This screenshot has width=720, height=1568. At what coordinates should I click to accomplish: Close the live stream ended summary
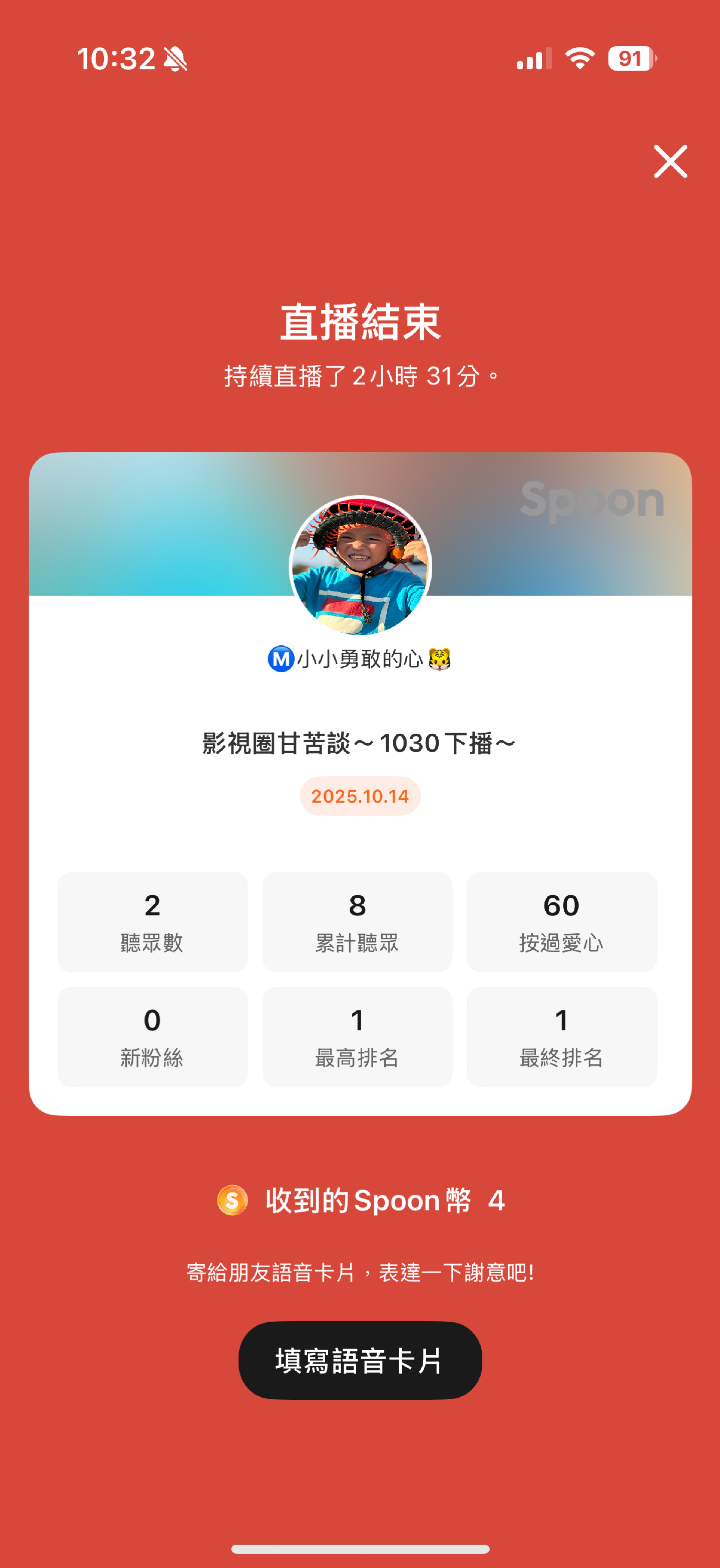tap(670, 162)
